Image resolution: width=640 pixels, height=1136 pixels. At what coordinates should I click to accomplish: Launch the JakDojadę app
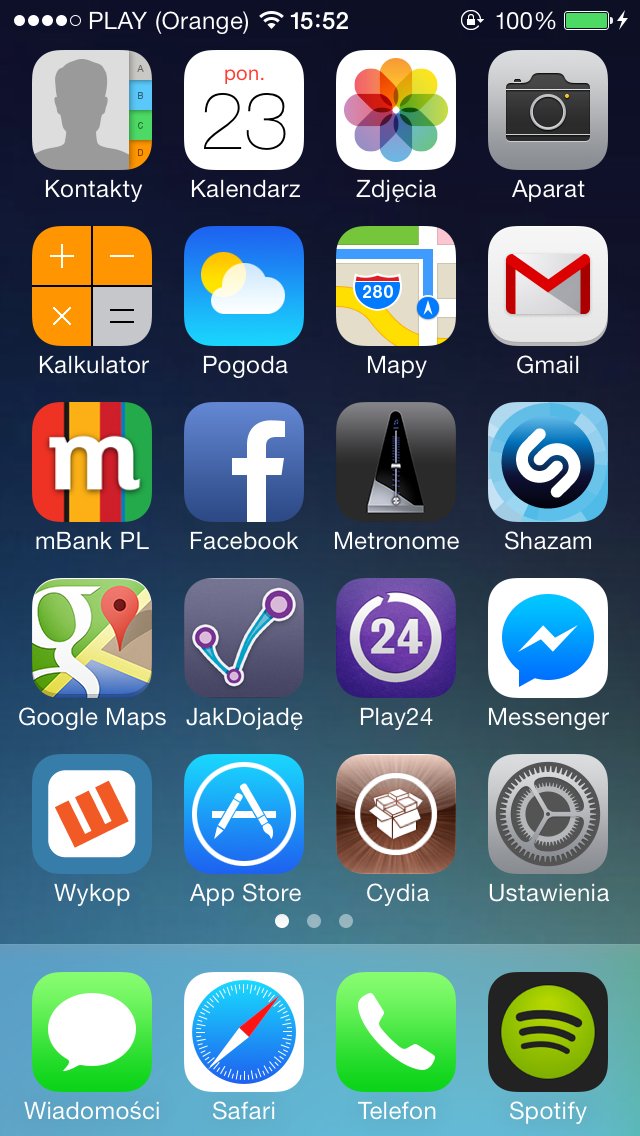coord(244,638)
